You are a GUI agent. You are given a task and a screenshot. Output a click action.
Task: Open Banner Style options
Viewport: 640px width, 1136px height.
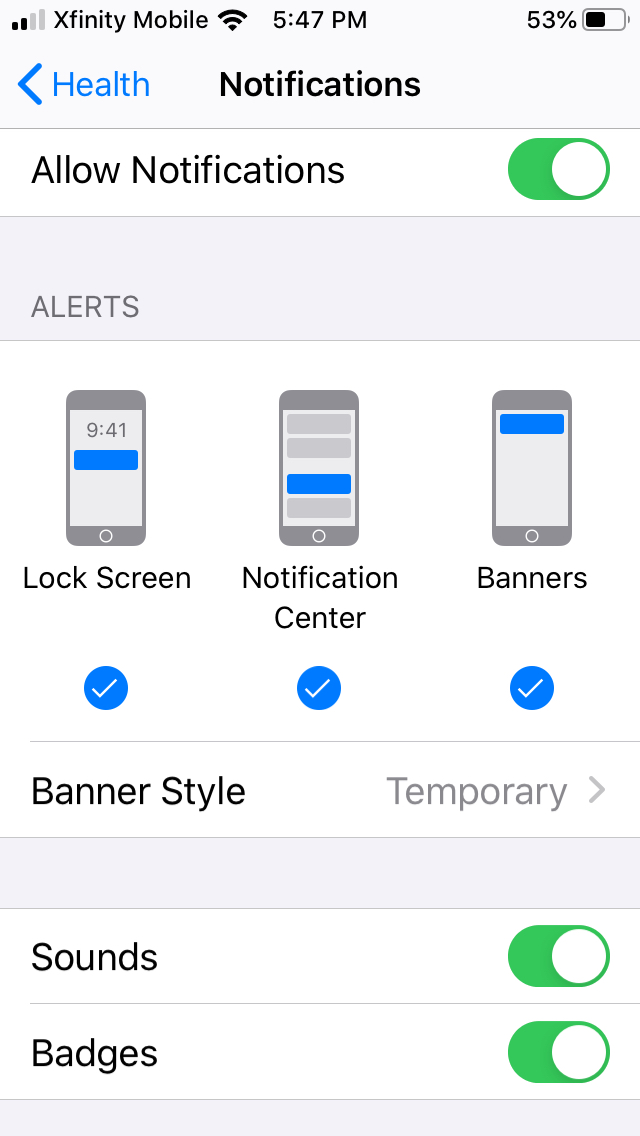(320, 791)
